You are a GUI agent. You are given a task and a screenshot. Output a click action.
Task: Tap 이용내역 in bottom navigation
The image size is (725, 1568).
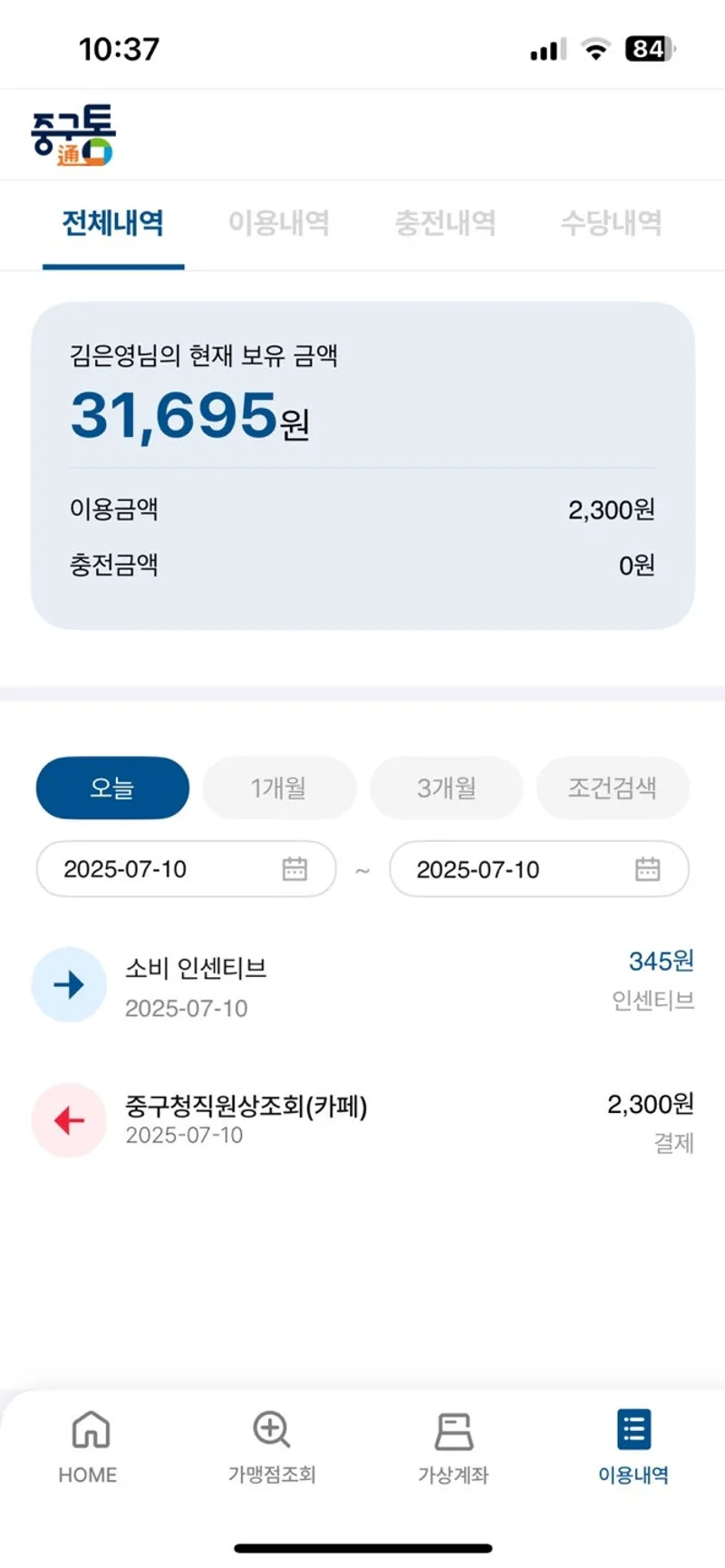[x=633, y=1447]
